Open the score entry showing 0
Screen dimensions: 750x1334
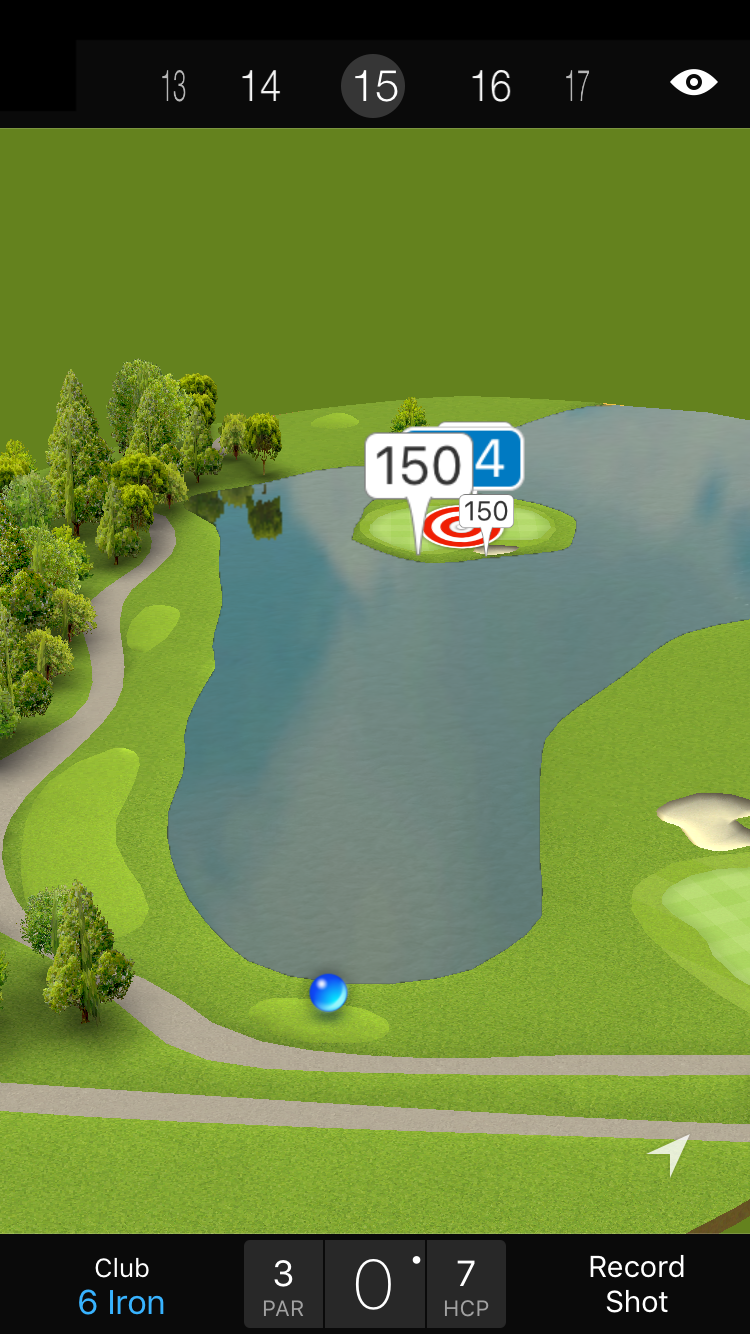pos(375,1285)
